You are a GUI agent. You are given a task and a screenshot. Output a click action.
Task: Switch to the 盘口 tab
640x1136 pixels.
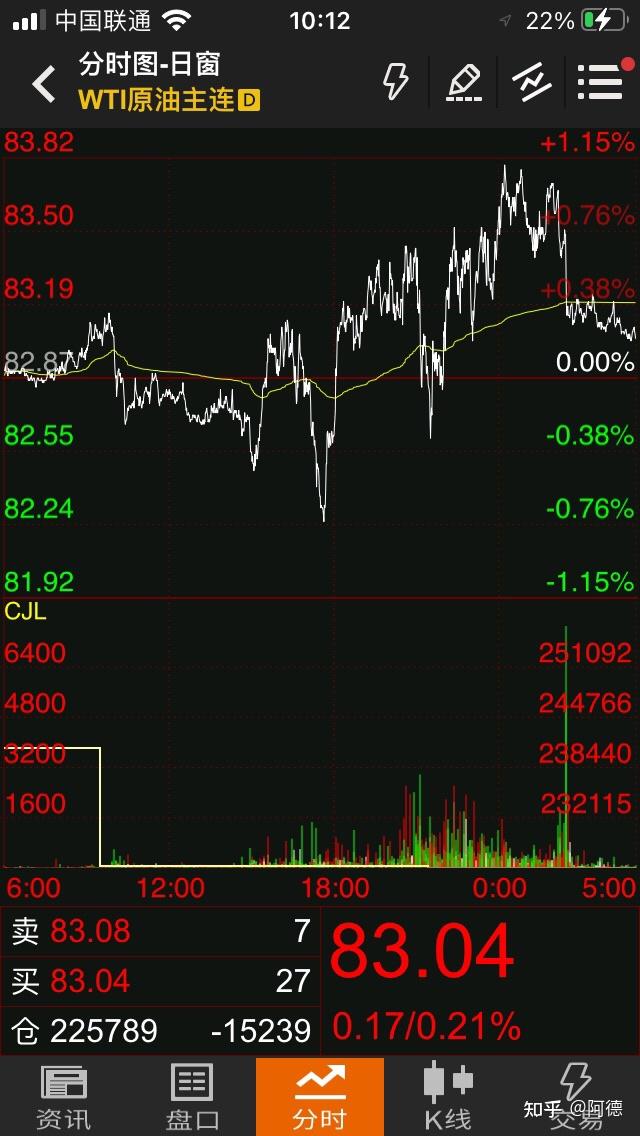192,1096
